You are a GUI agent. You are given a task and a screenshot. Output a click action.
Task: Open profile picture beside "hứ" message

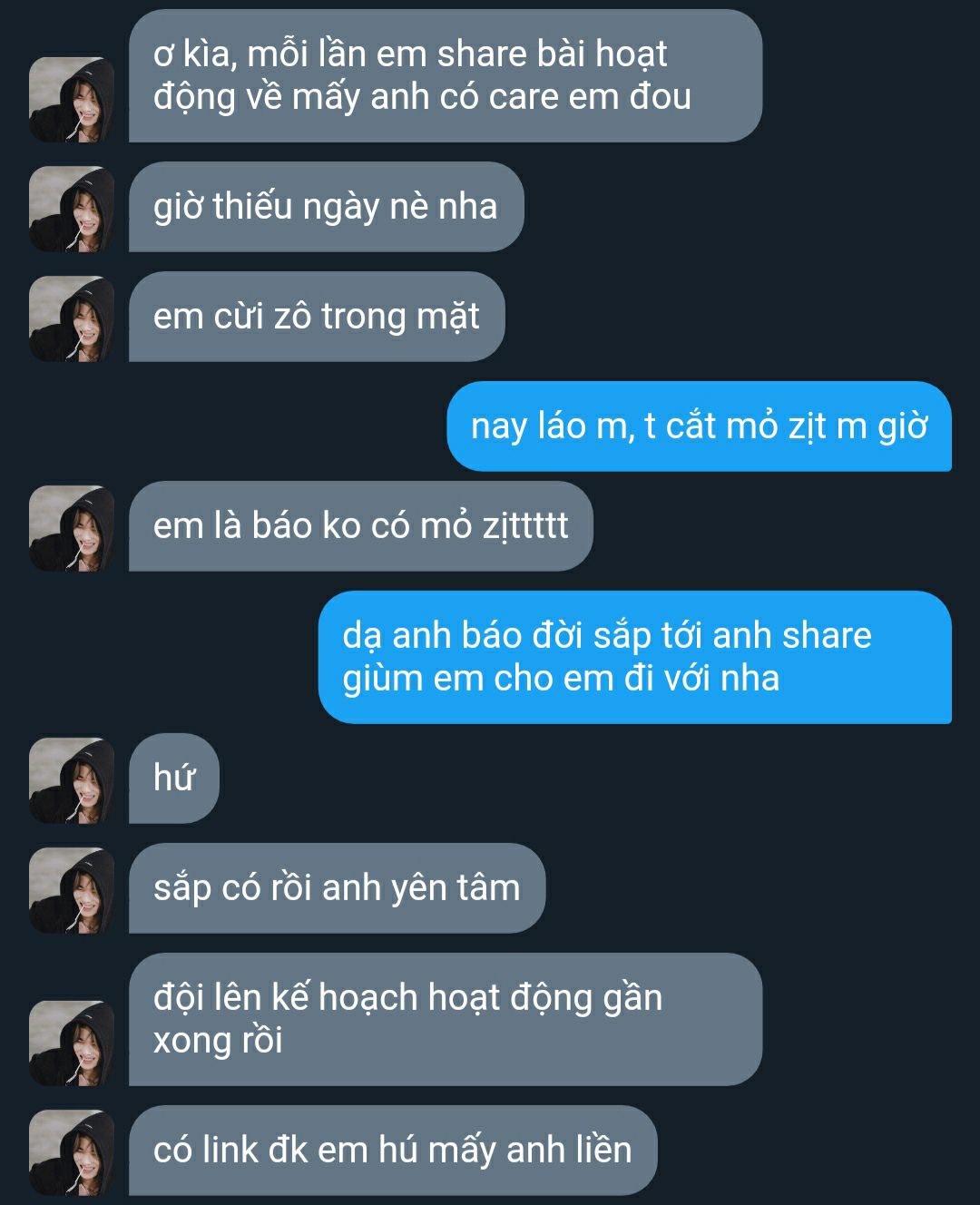click(72, 780)
